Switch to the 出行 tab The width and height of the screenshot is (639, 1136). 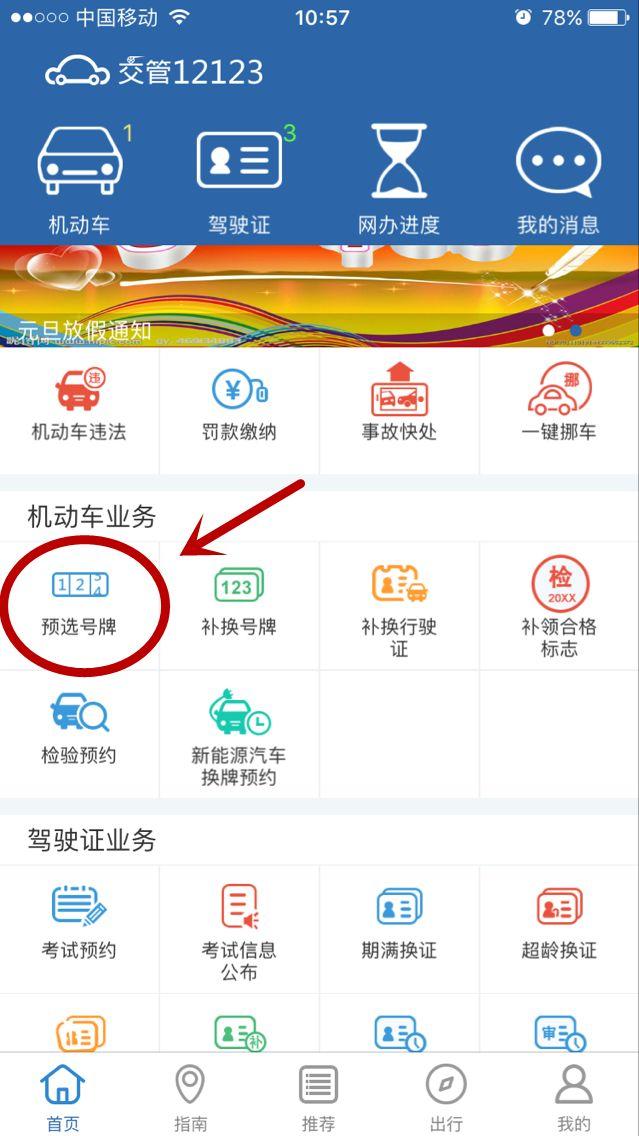coord(446,1097)
